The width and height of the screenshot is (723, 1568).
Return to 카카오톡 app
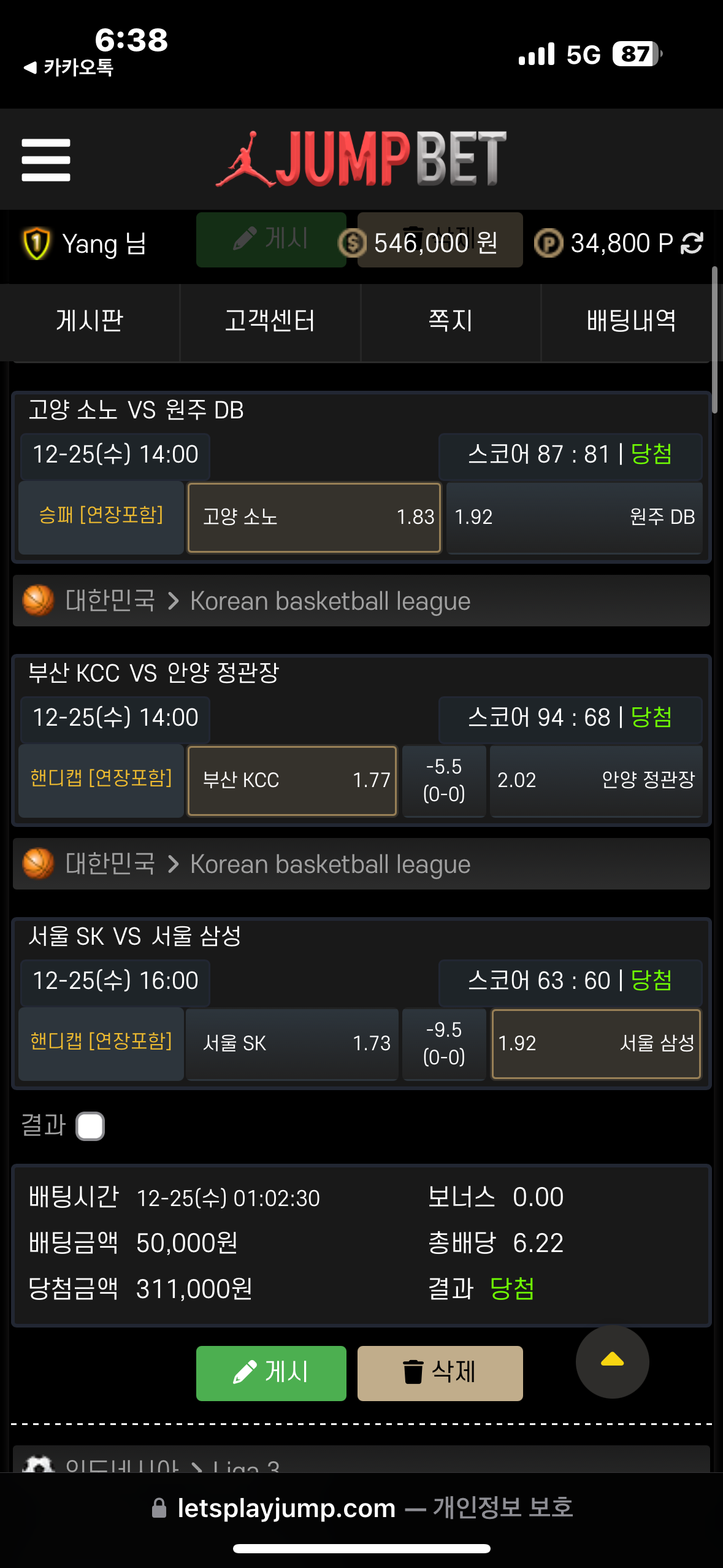click(x=69, y=67)
